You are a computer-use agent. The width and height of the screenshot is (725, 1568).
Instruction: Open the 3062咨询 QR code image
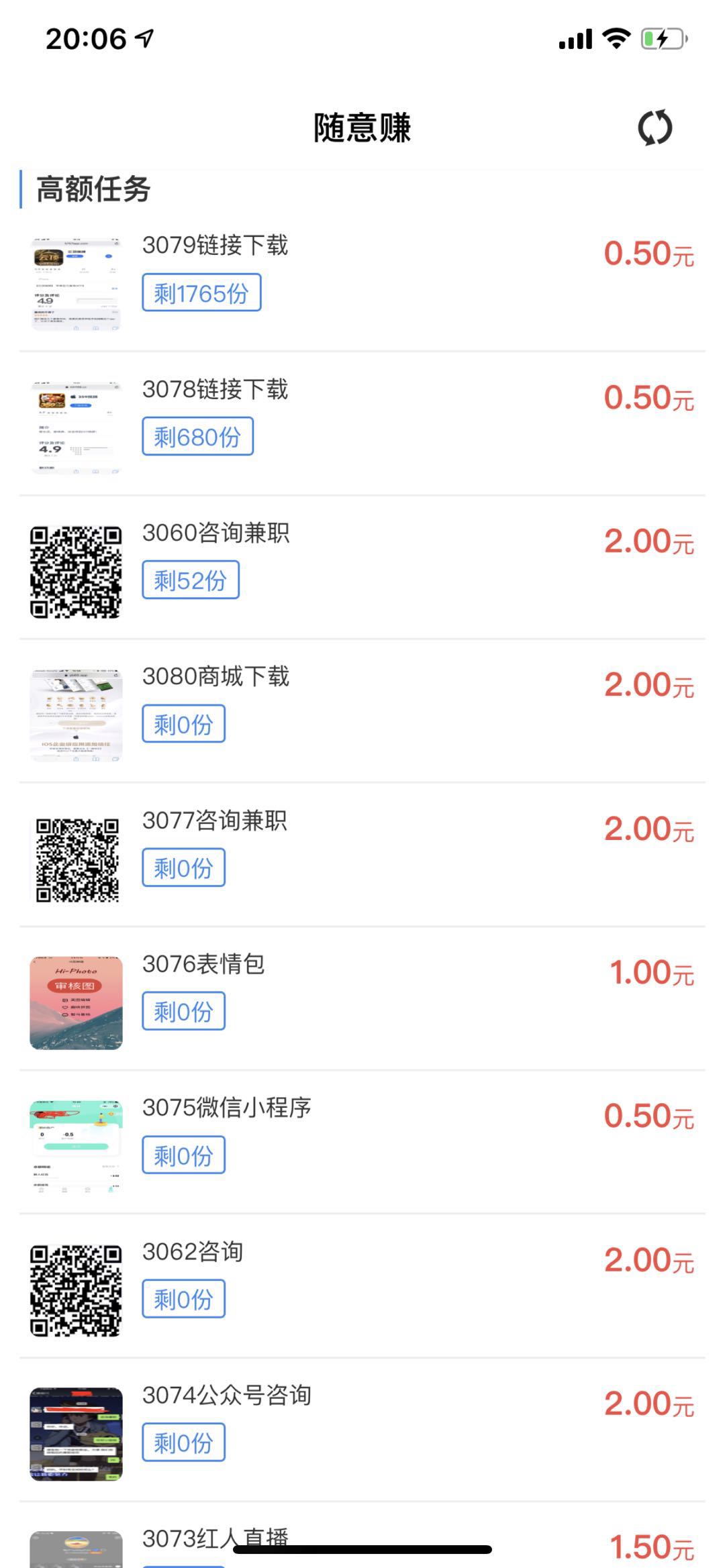pyautogui.click(x=76, y=1288)
